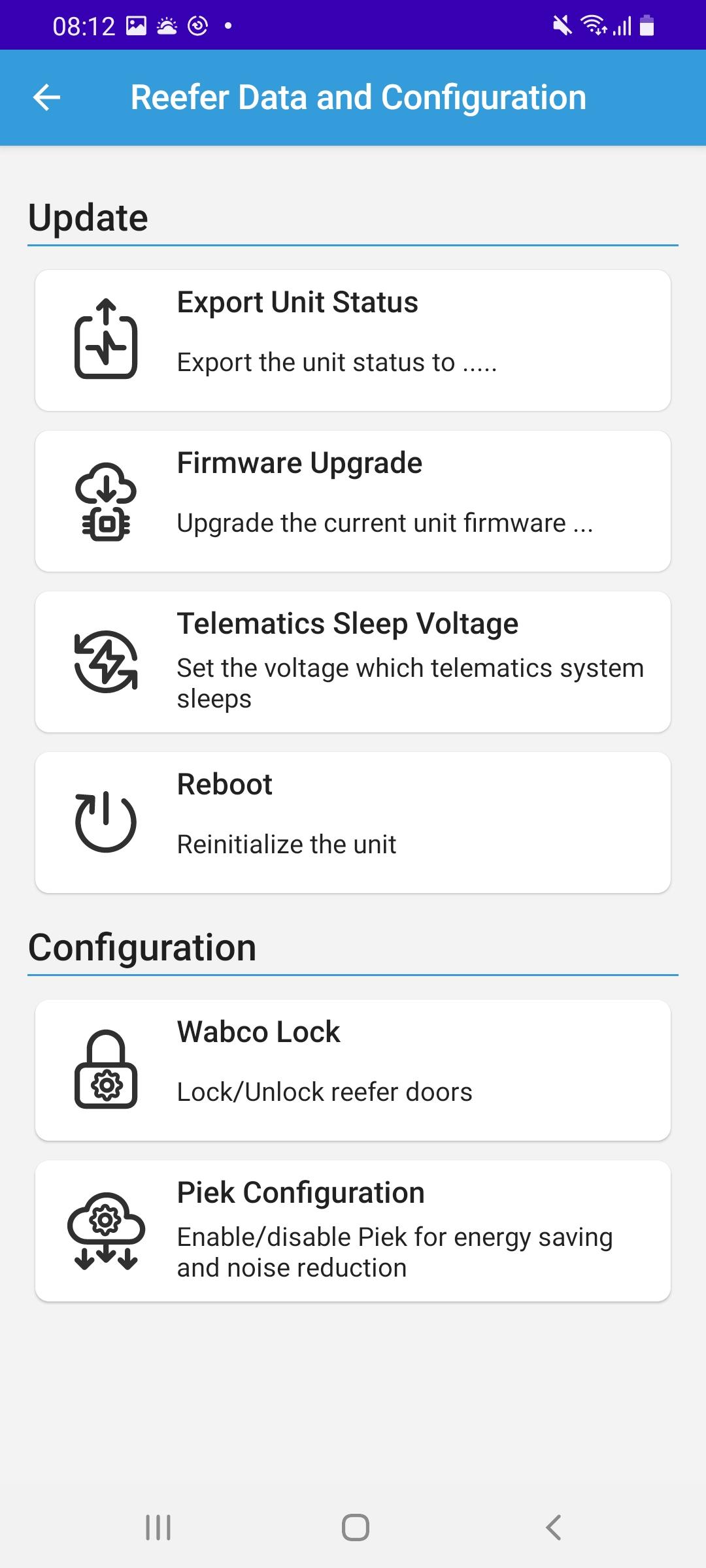The width and height of the screenshot is (706, 1568).
Task: Open Wabco Lock configuration
Action: click(x=353, y=1070)
